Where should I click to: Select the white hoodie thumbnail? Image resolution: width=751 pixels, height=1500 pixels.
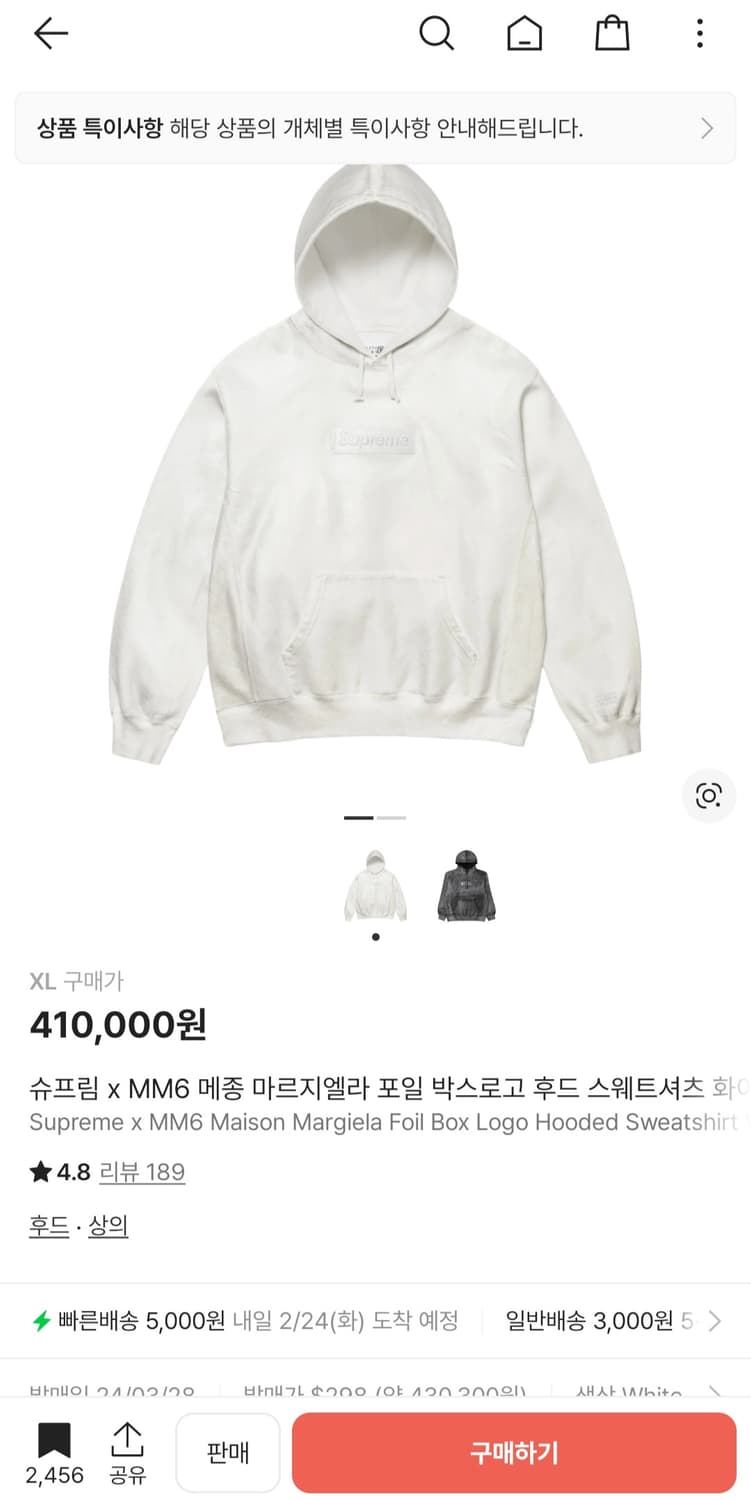click(376, 886)
